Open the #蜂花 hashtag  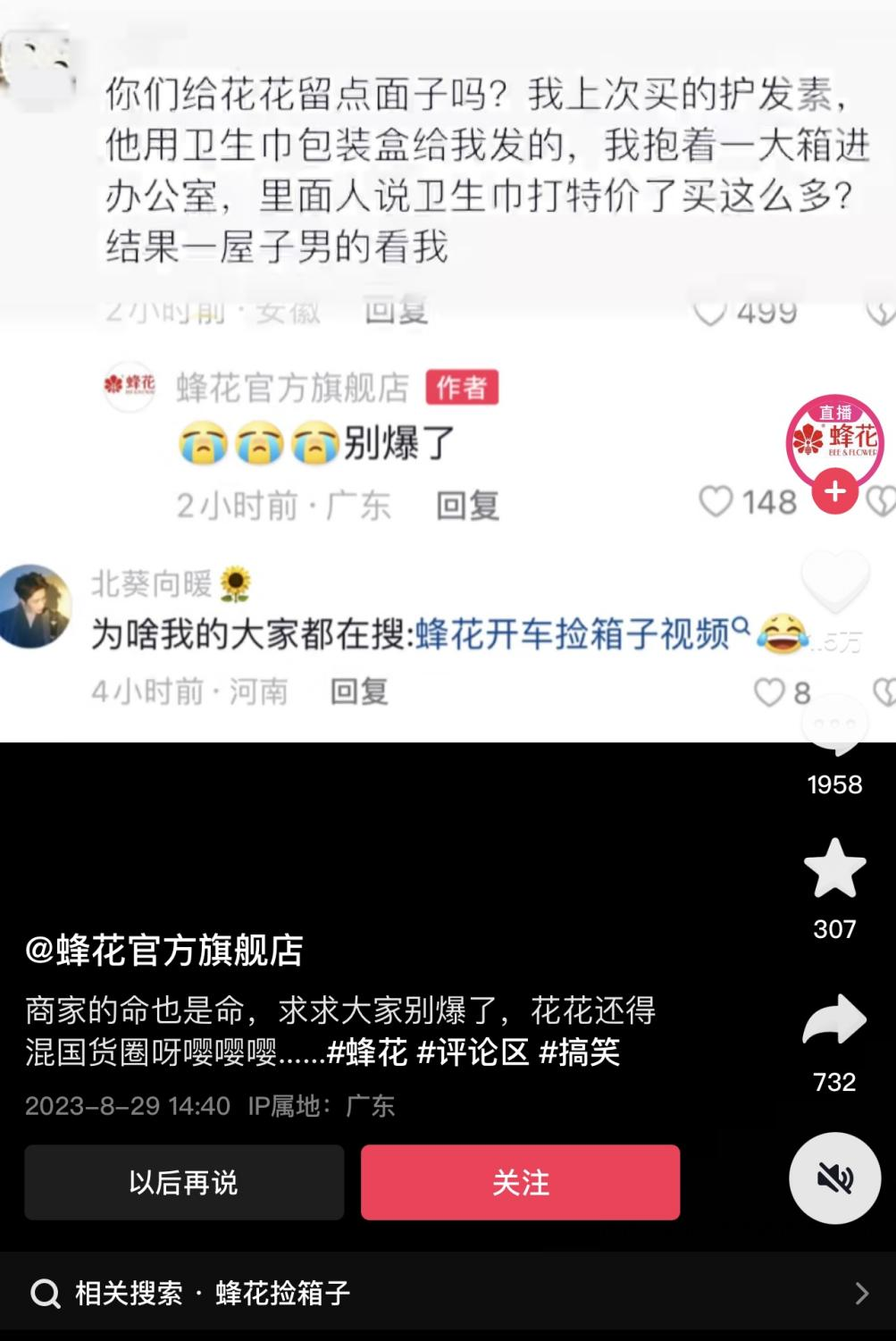coord(367,1052)
